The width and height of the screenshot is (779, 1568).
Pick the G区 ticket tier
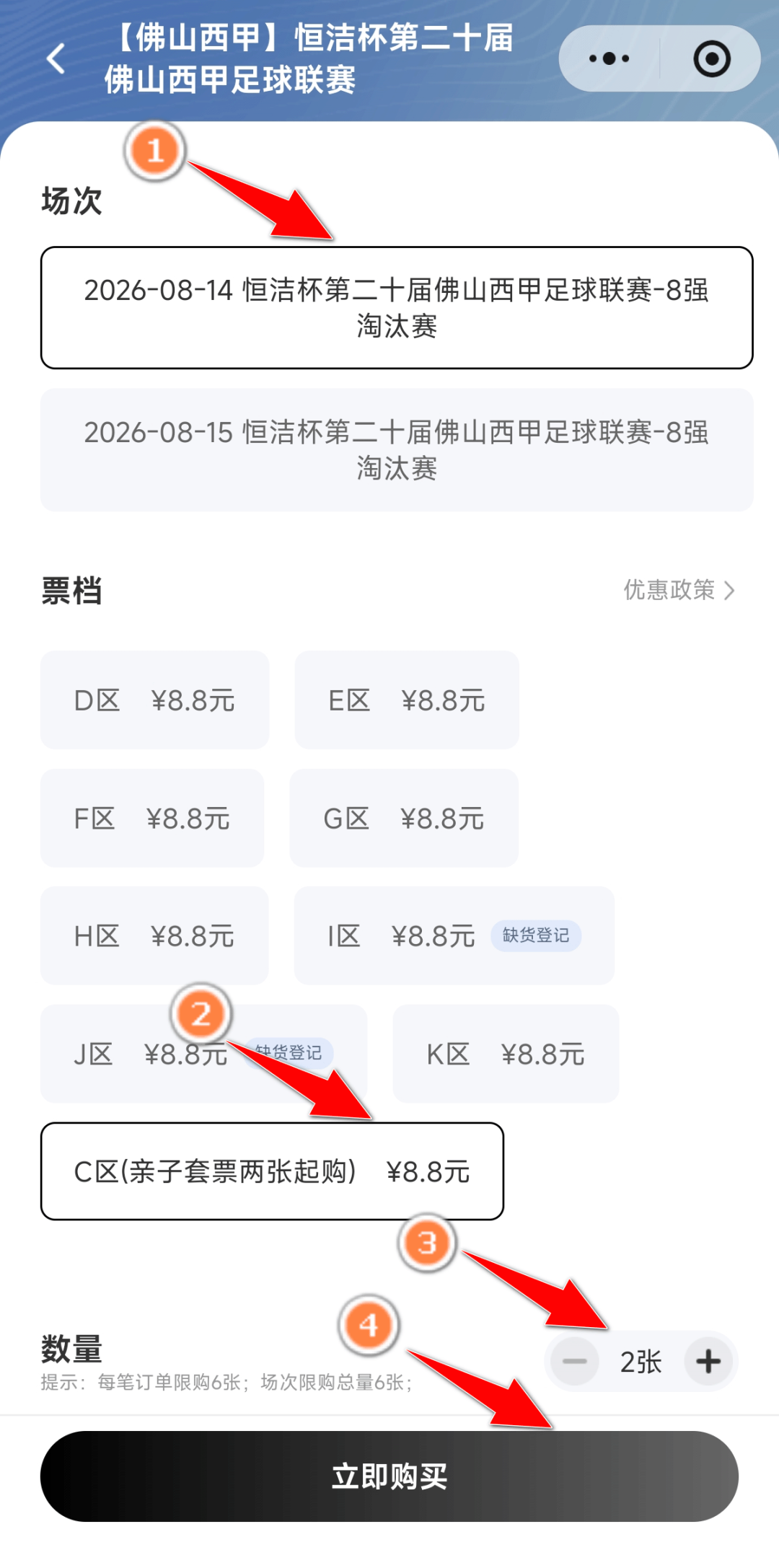tap(404, 818)
